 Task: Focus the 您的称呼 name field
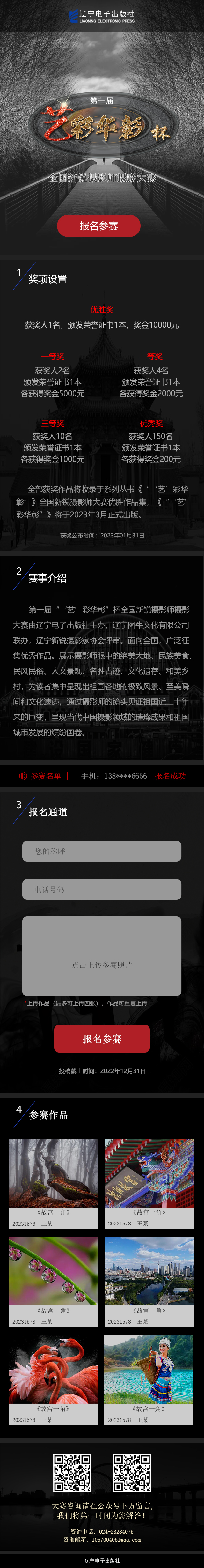tap(102, 851)
